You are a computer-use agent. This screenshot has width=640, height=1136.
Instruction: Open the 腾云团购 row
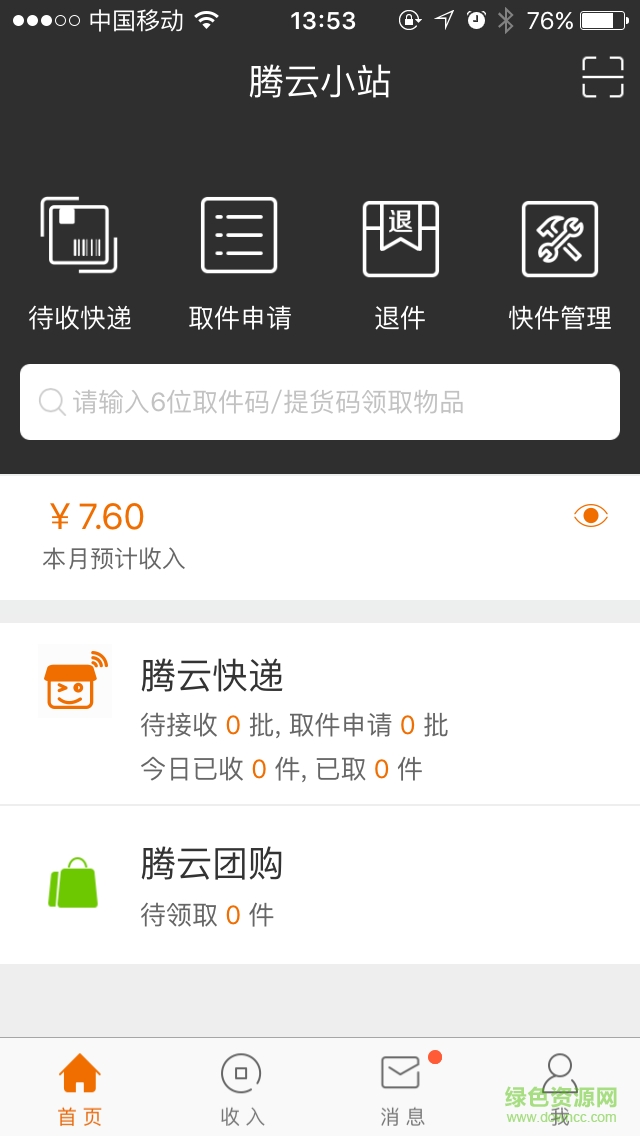(320, 886)
